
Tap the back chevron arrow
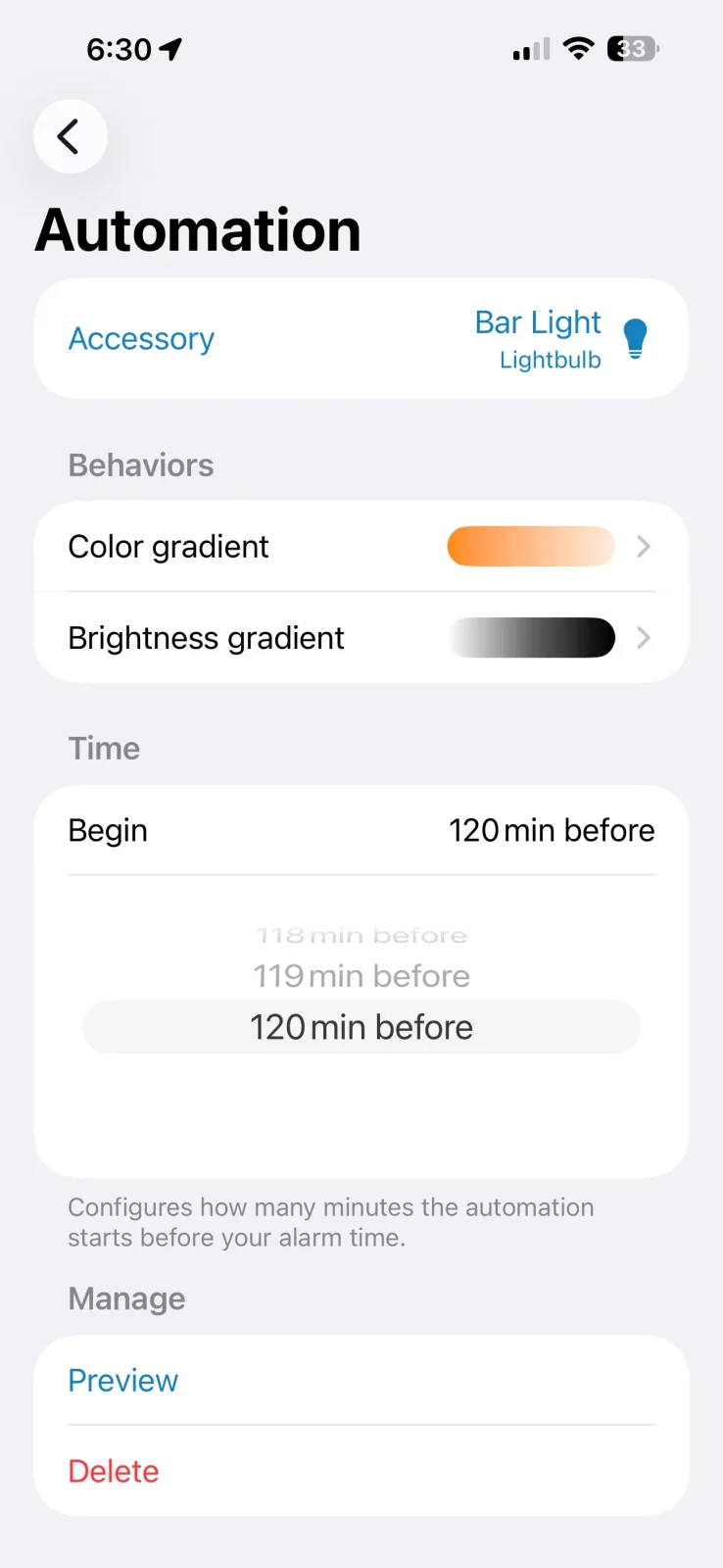point(70,136)
